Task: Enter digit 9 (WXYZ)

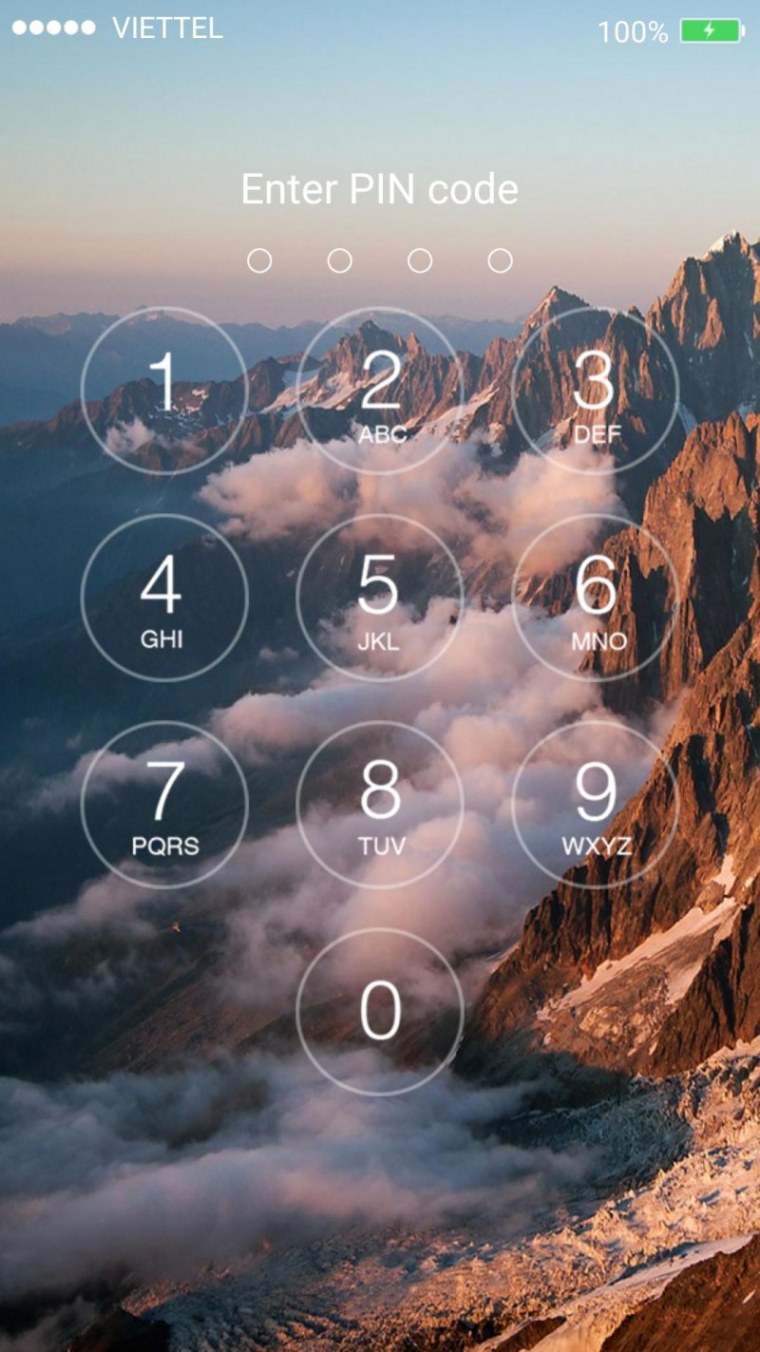Action: tap(595, 804)
